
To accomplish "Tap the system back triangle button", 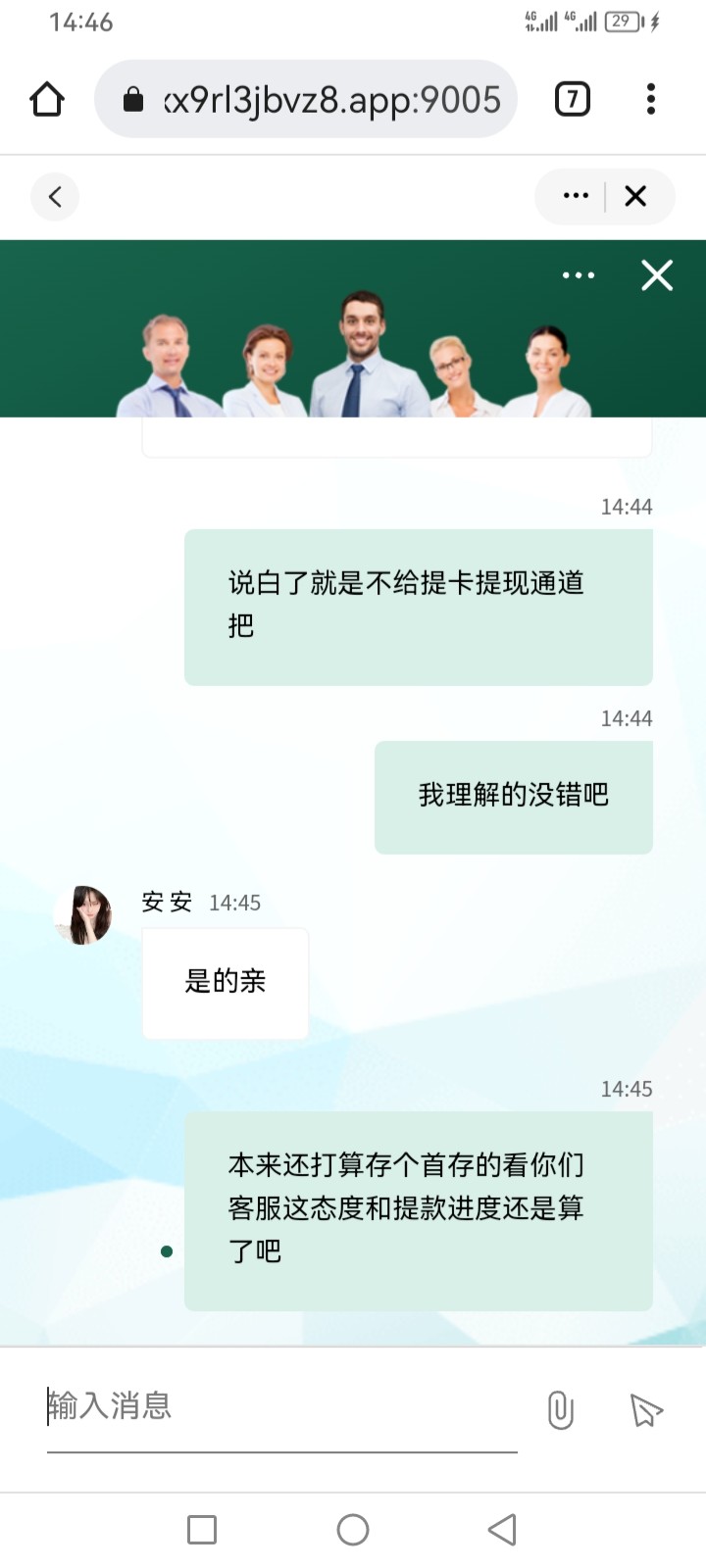I will pos(502,1529).
